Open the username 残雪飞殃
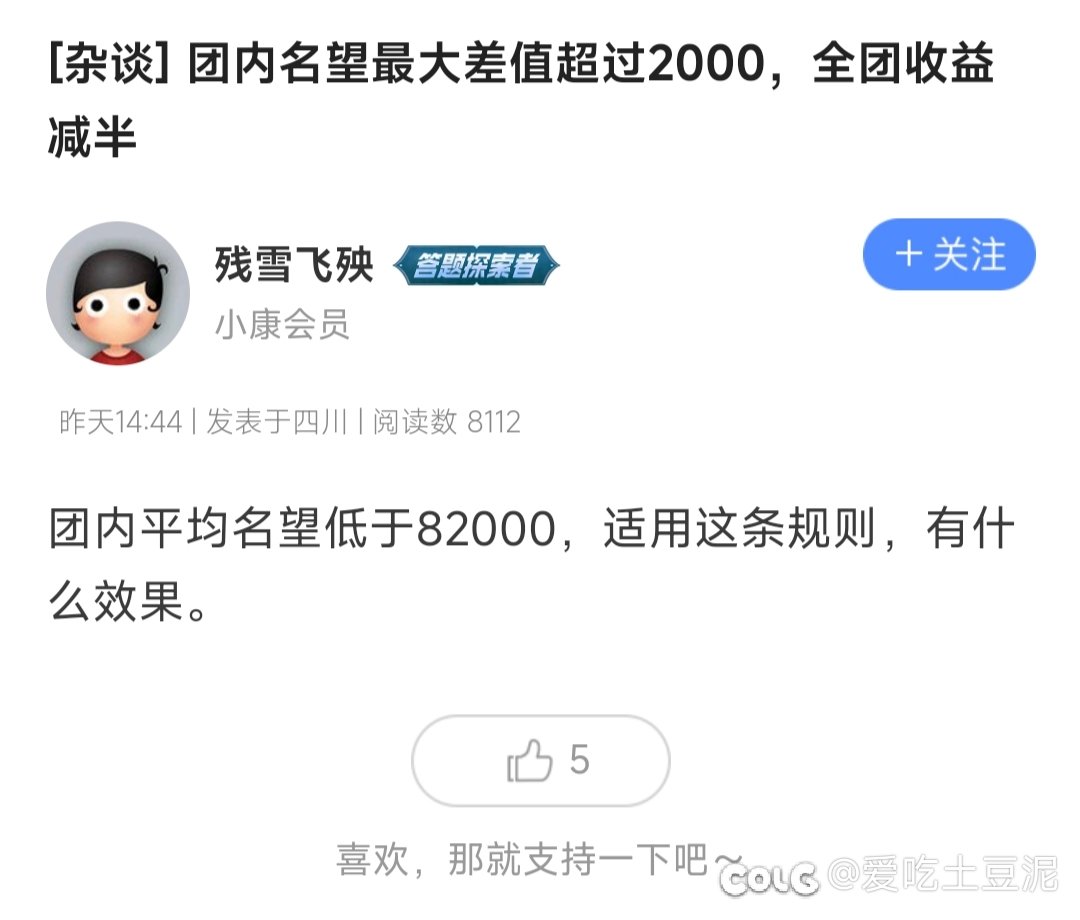The image size is (1080, 920). coord(294,265)
